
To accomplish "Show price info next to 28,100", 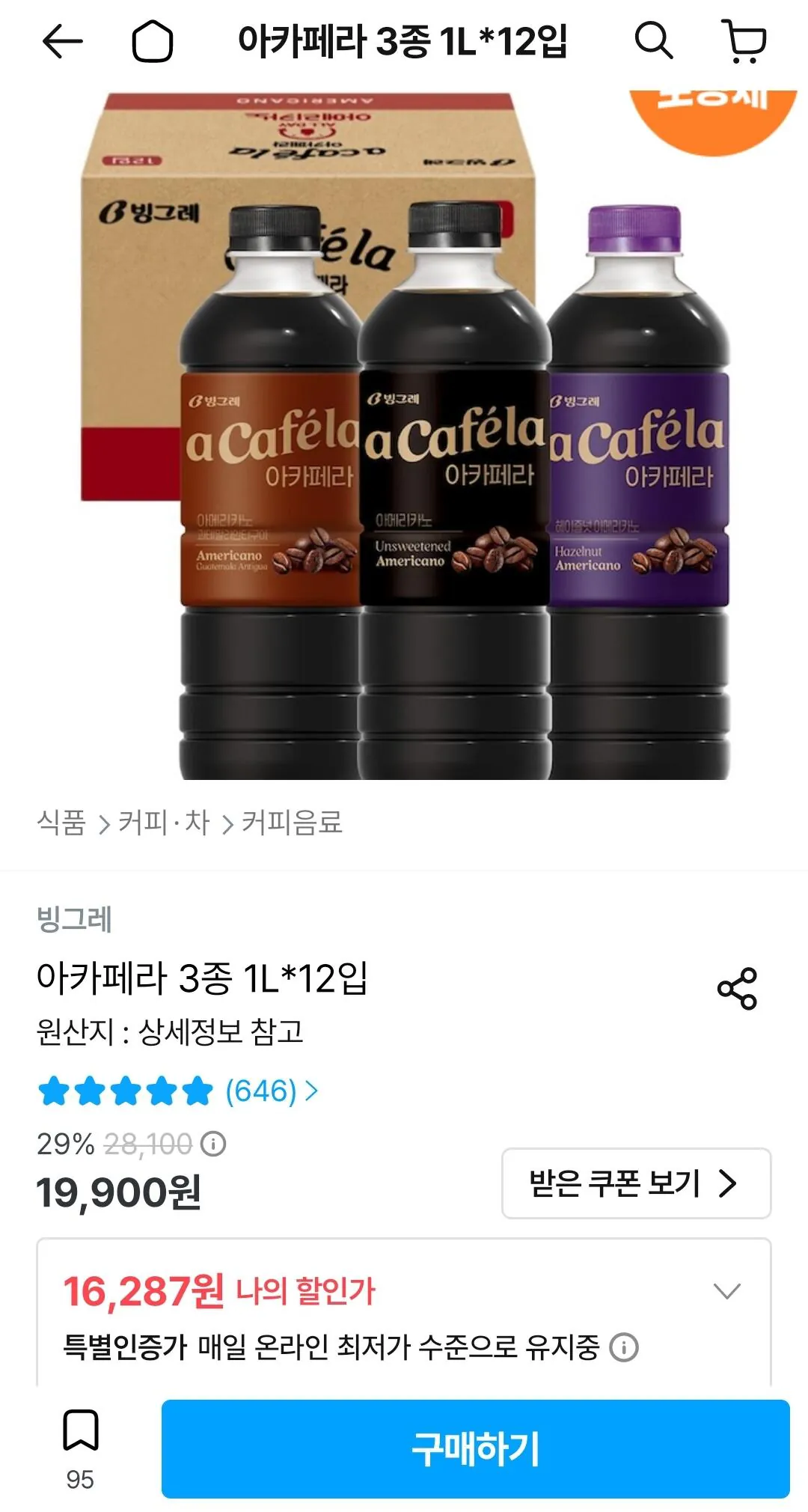I will pyautogui.click(x=213, y=1144).
